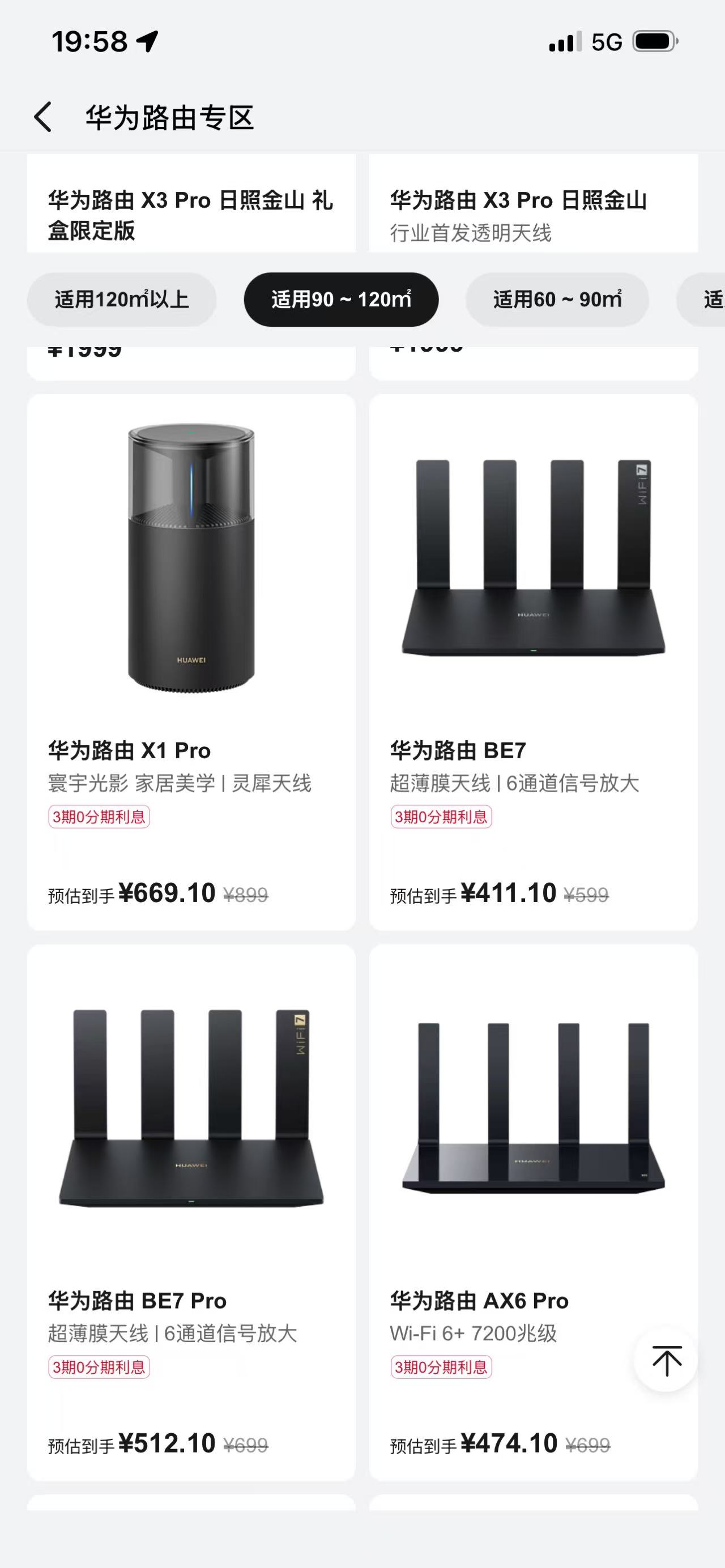
Task: Tap the back arrow to exit 华为路由专区
Action: tap(42, 118)
